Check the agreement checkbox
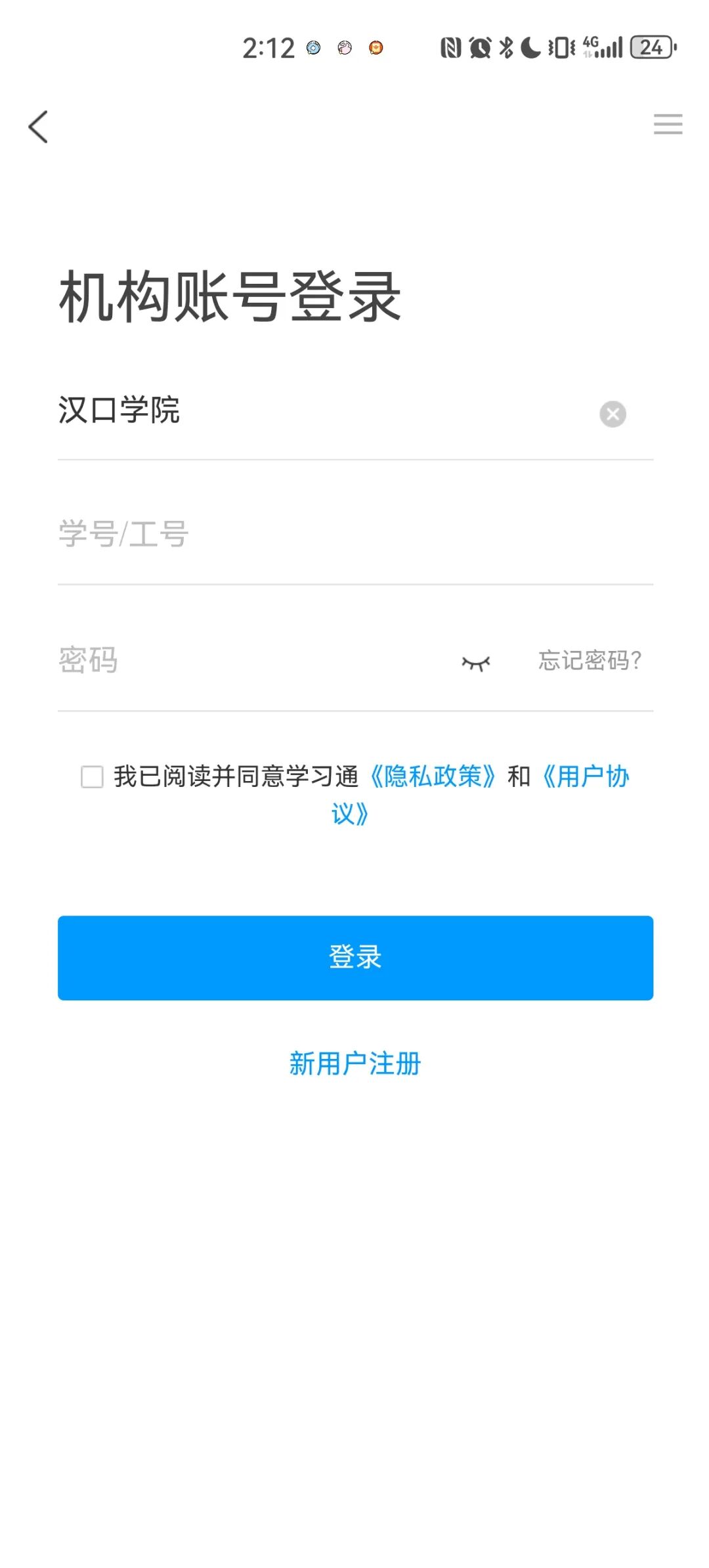 click(92, 776)
